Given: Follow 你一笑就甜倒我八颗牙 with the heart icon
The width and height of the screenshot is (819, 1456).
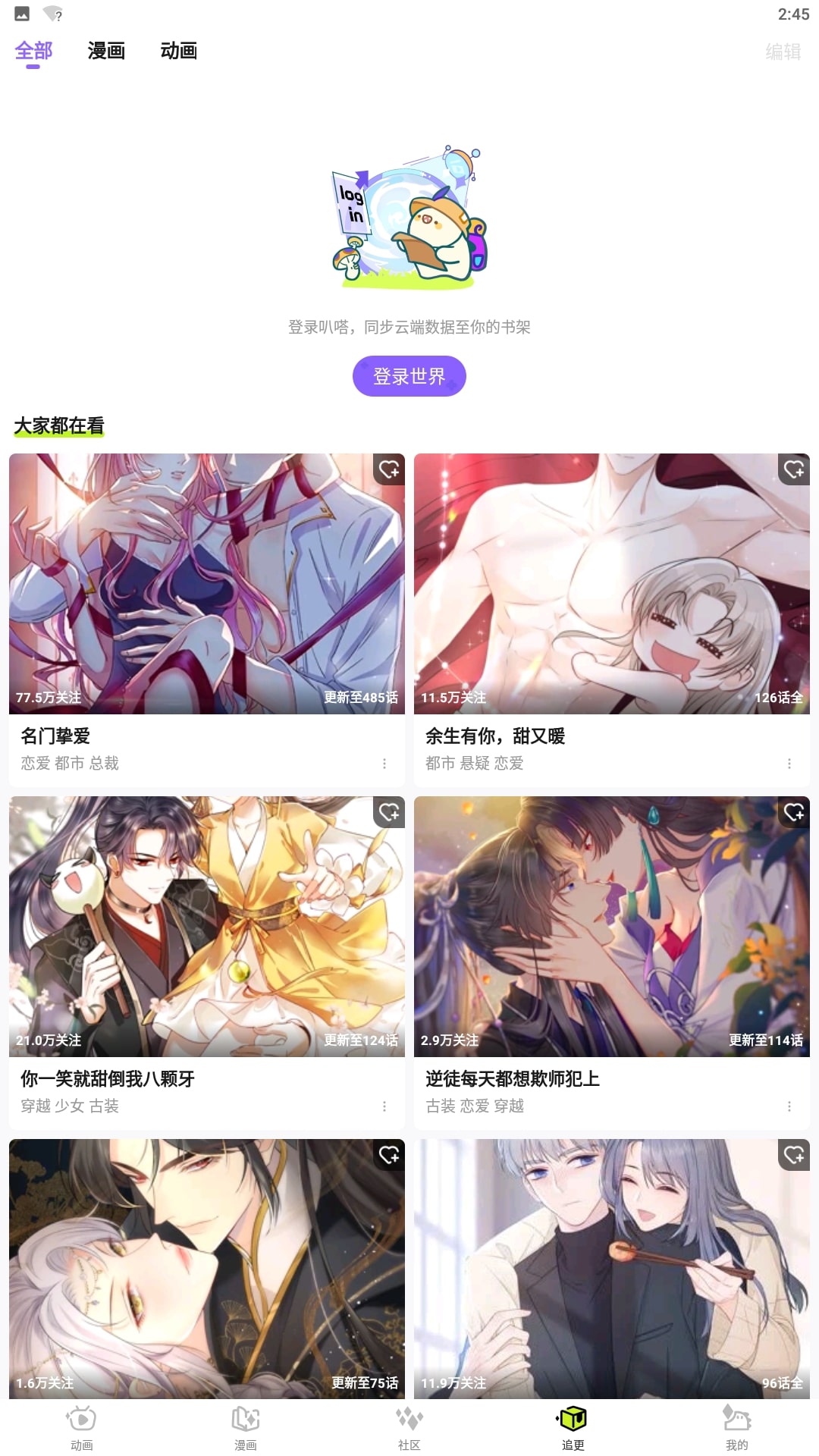Looking at the screenshot, I should 389,812.
